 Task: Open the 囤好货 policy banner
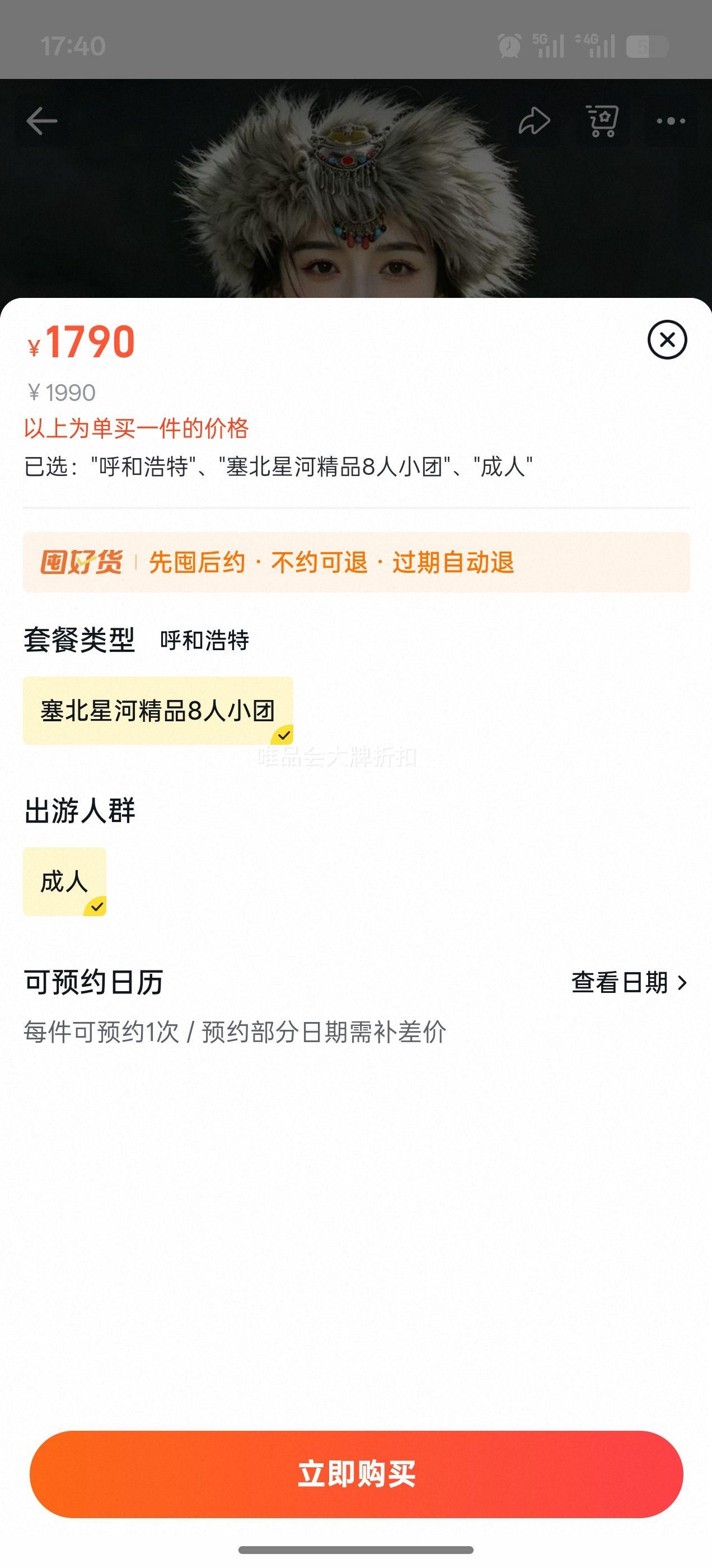(x=356, y=562)
